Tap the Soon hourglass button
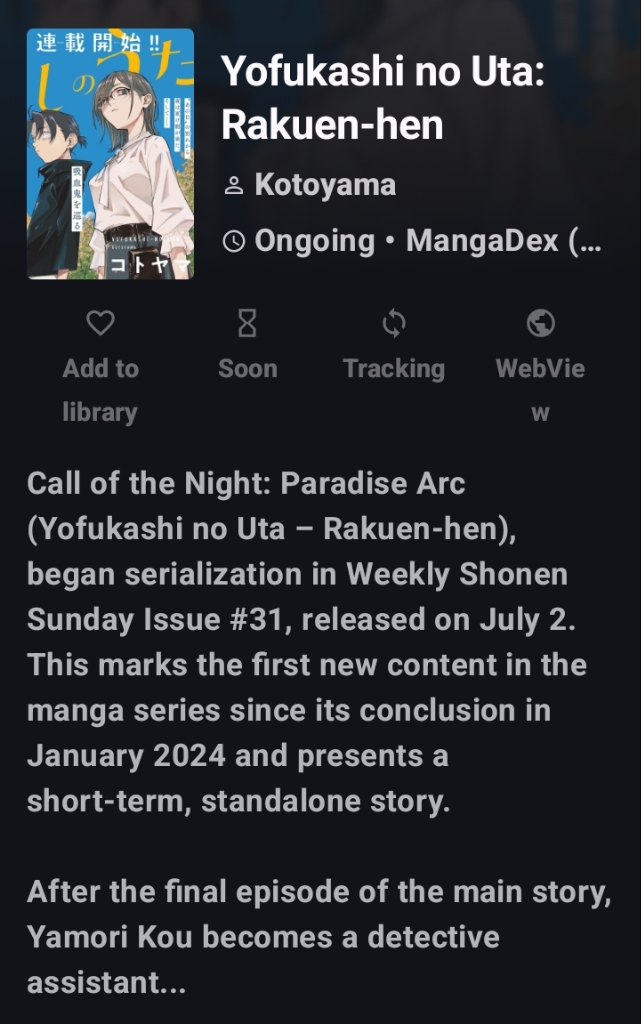Image resolution: width=641 pixels, height=1024 pixels. (247, 345)
